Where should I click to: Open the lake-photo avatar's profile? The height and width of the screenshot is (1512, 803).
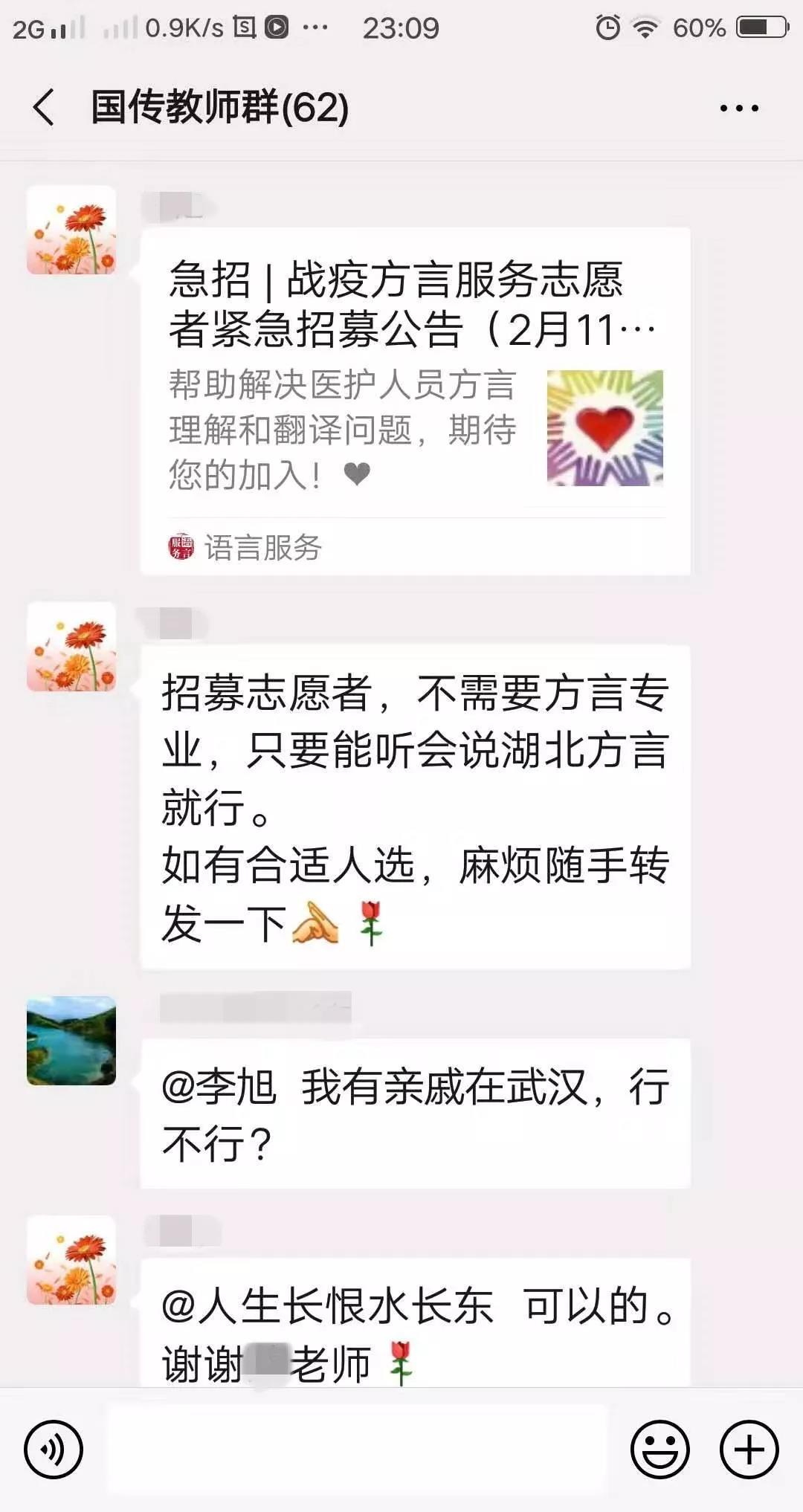tap(71, 1041)
